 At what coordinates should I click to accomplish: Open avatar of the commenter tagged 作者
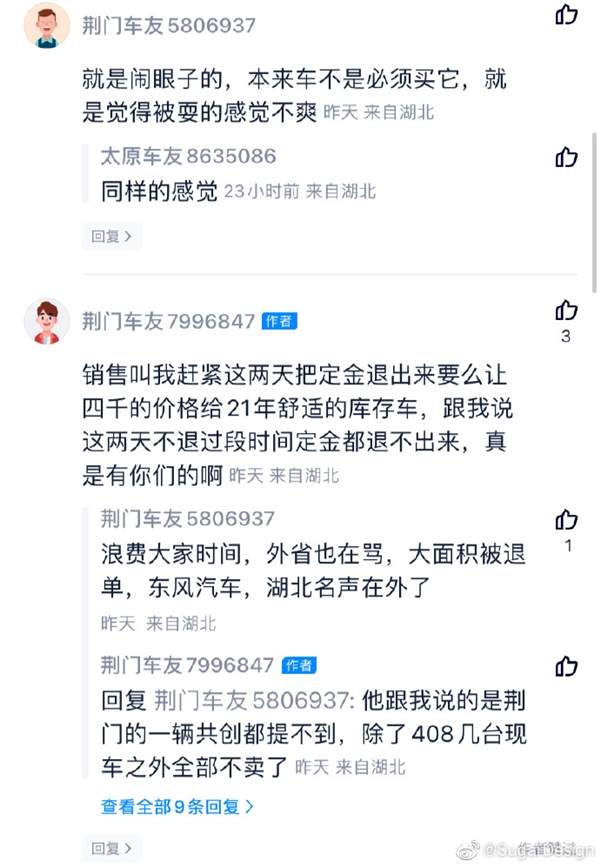click(x=46, y=321)
